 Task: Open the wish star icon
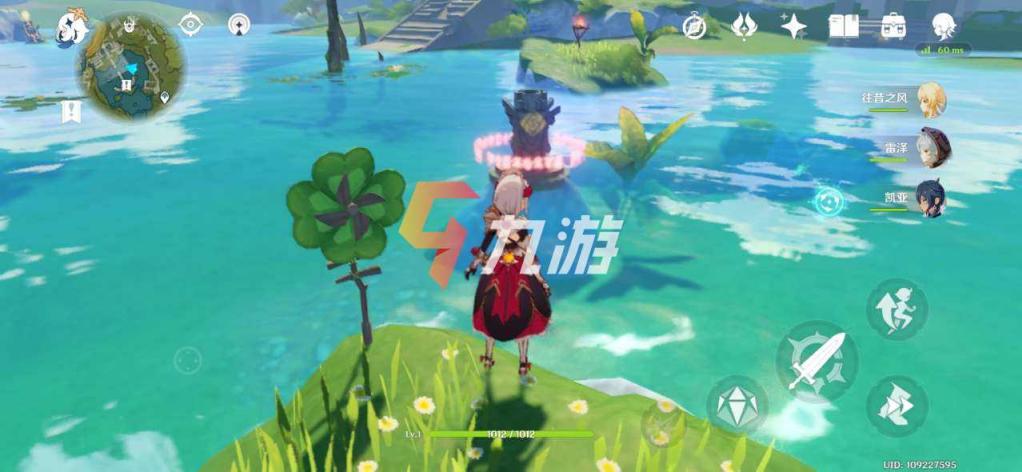[x=795, y=26]
